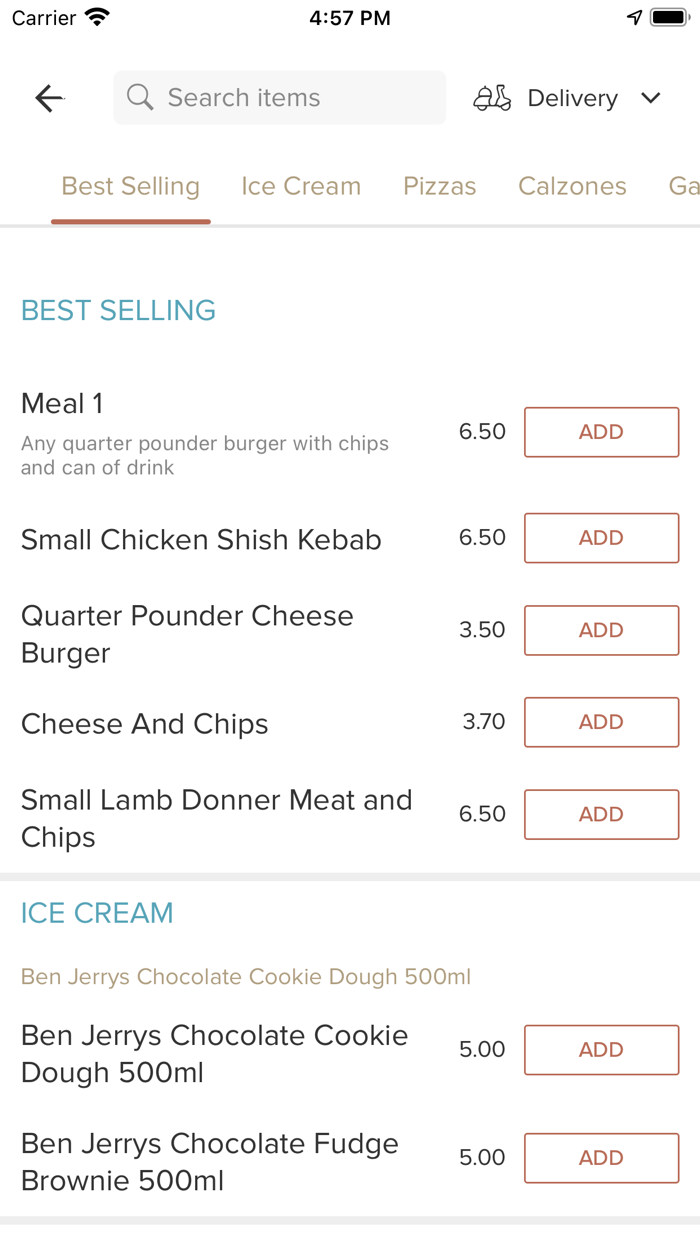Expand the Delivery dropdown
This screenshot has height=1244, width=700.
tap(567, 98)
